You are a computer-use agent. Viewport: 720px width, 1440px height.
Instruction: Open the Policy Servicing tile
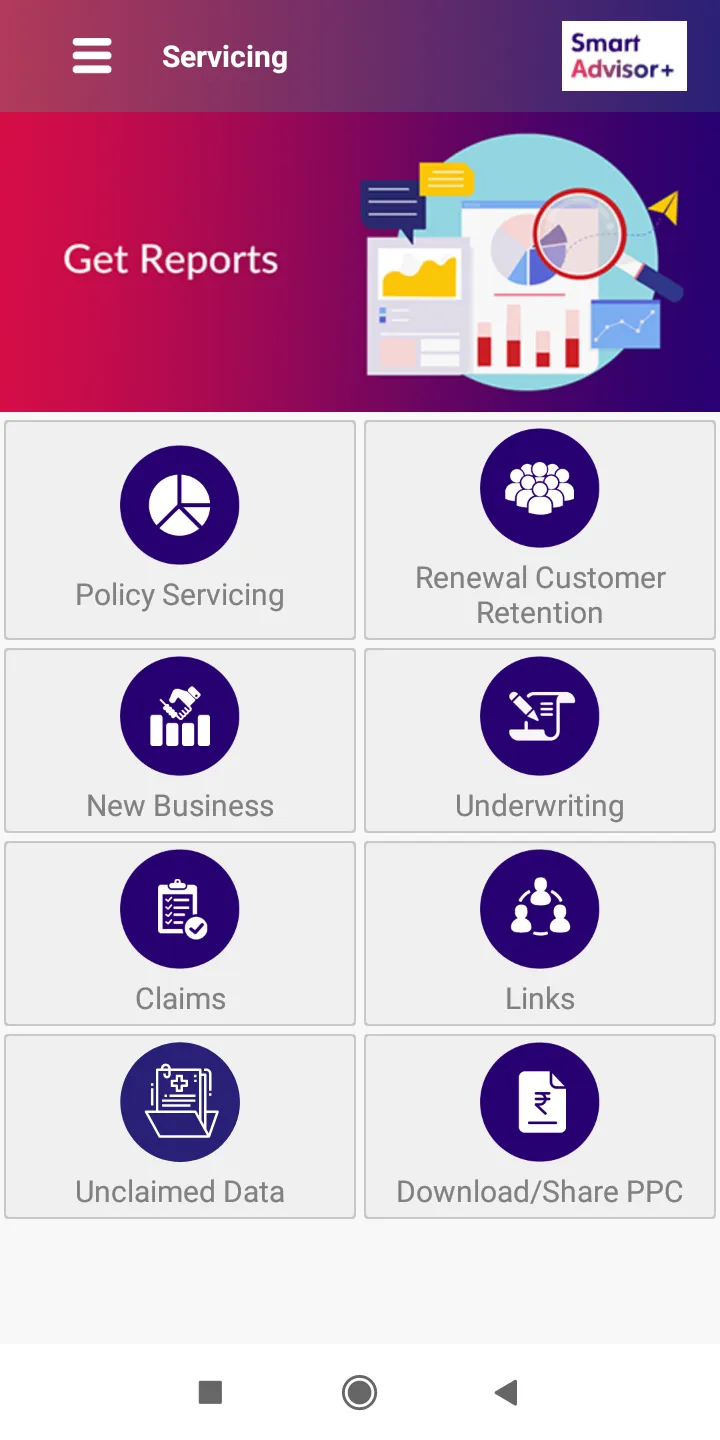pyautogui.click(x=180, y=530)
